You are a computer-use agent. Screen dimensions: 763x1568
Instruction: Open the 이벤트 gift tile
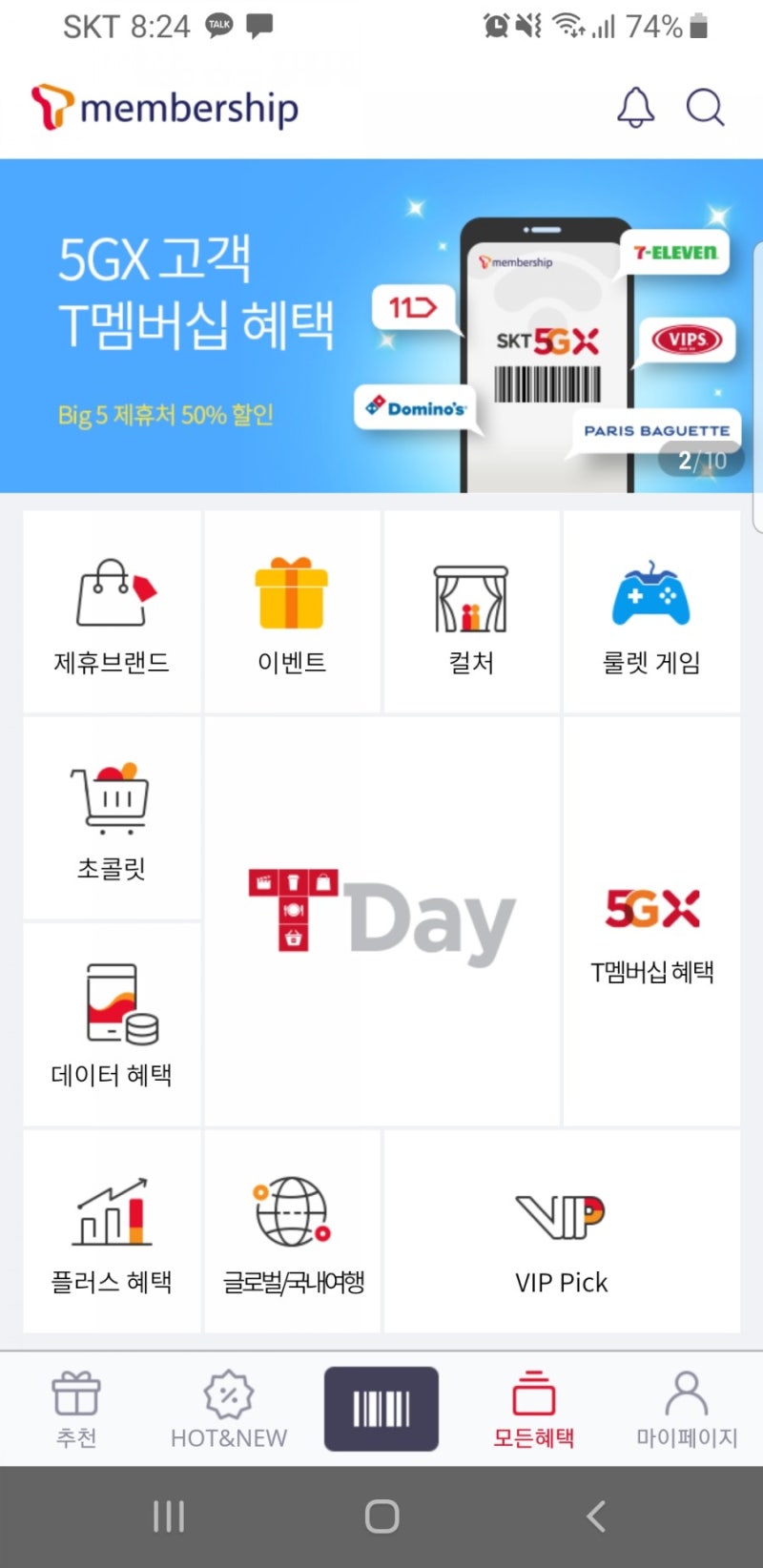[x=292, y=611]
